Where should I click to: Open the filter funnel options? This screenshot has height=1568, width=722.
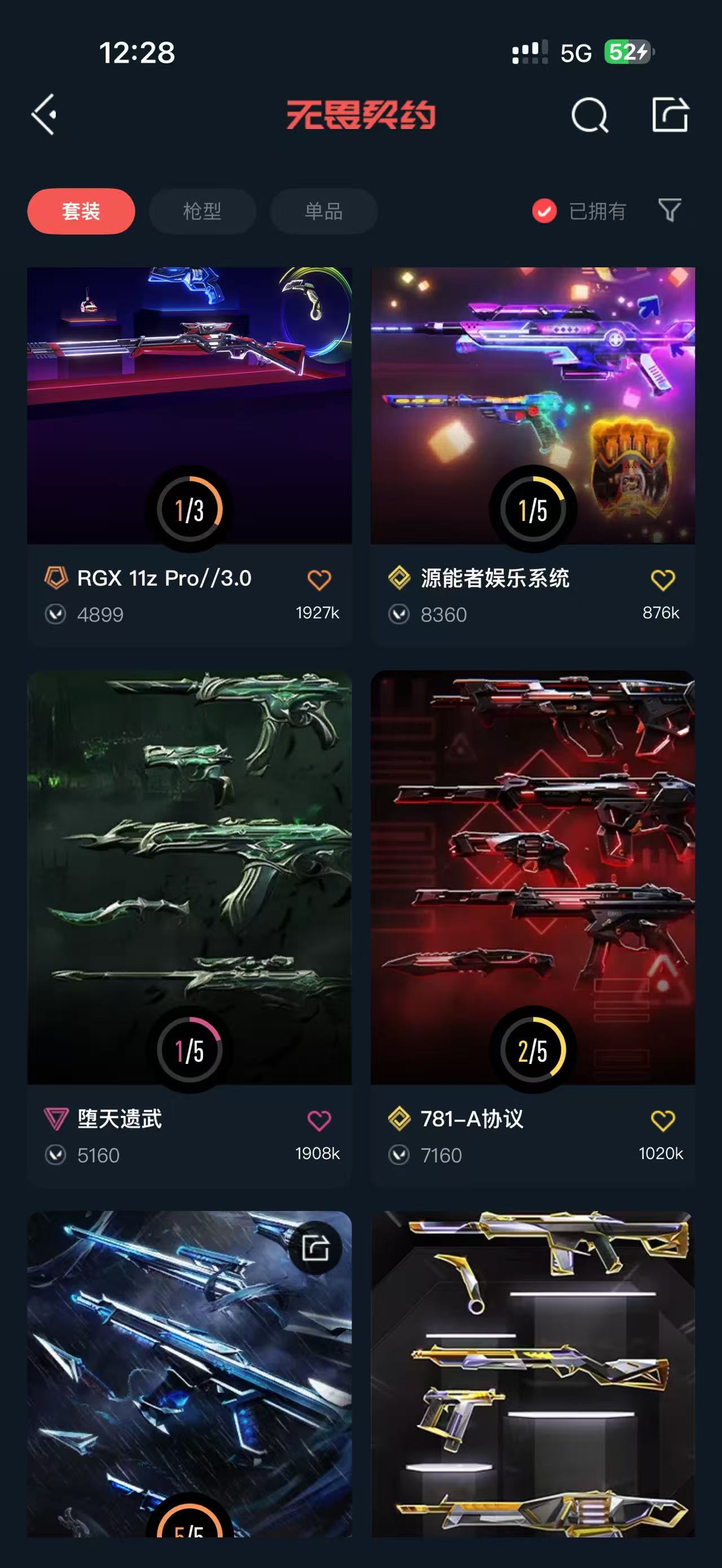click(x=670, y=210)
